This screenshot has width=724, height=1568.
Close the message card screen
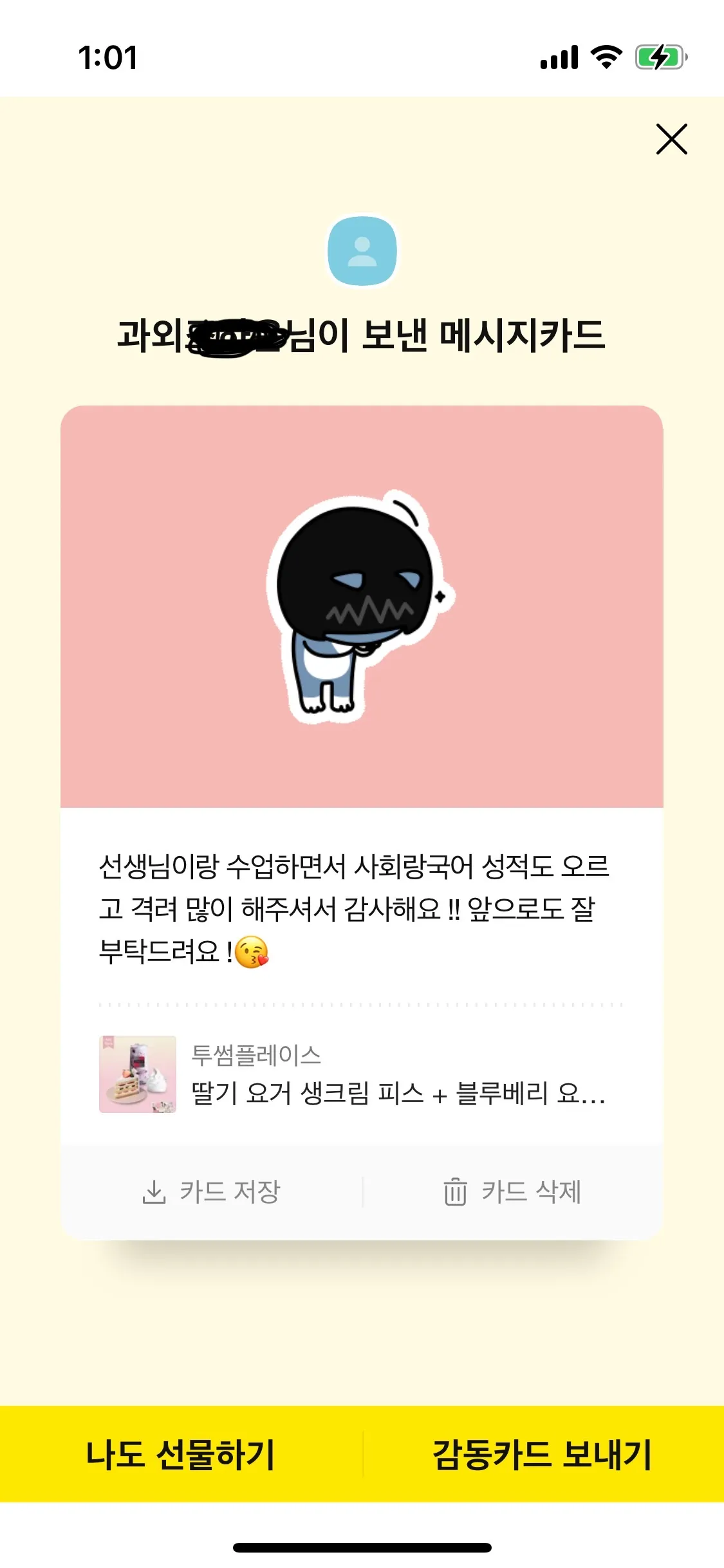(671, 138)
